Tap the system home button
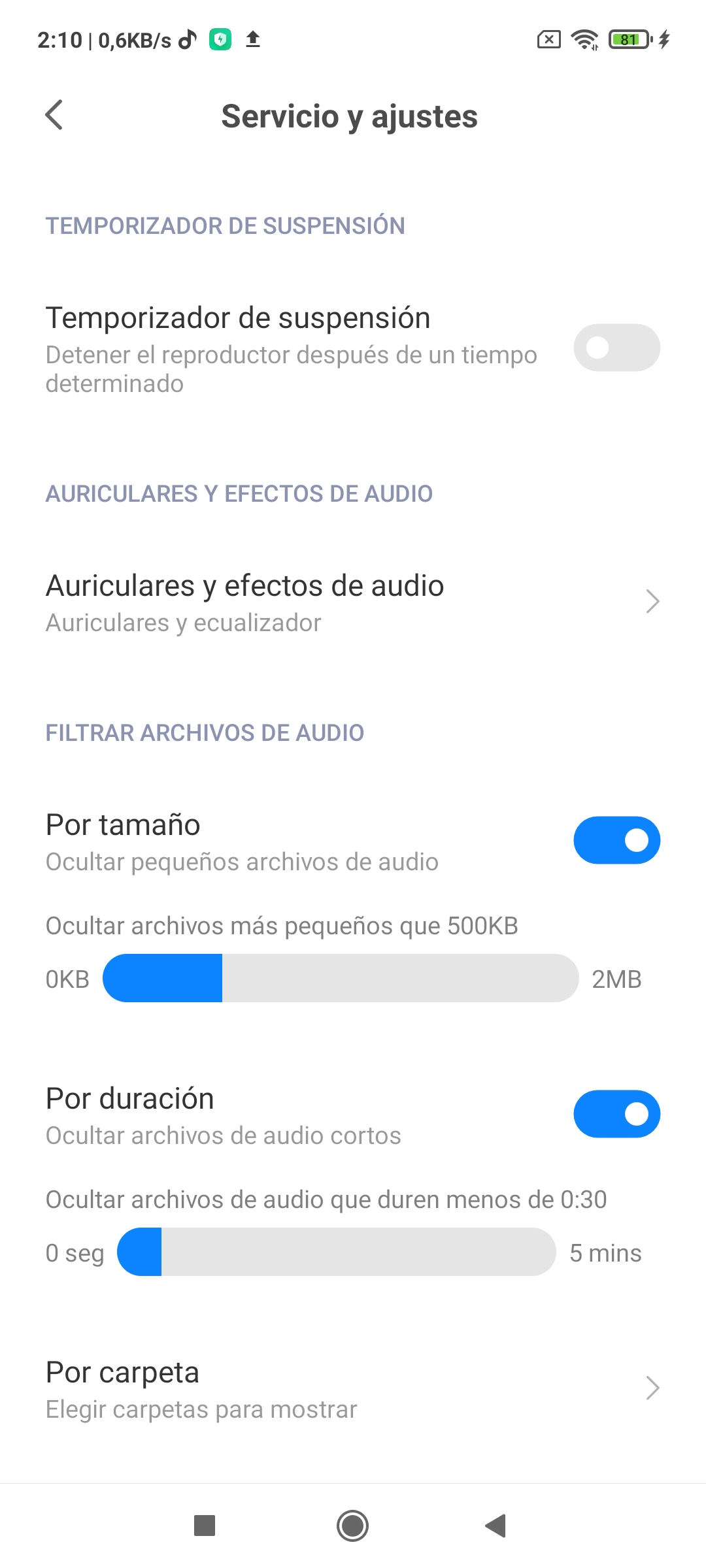706x1568 pixels. point(352,1526)
